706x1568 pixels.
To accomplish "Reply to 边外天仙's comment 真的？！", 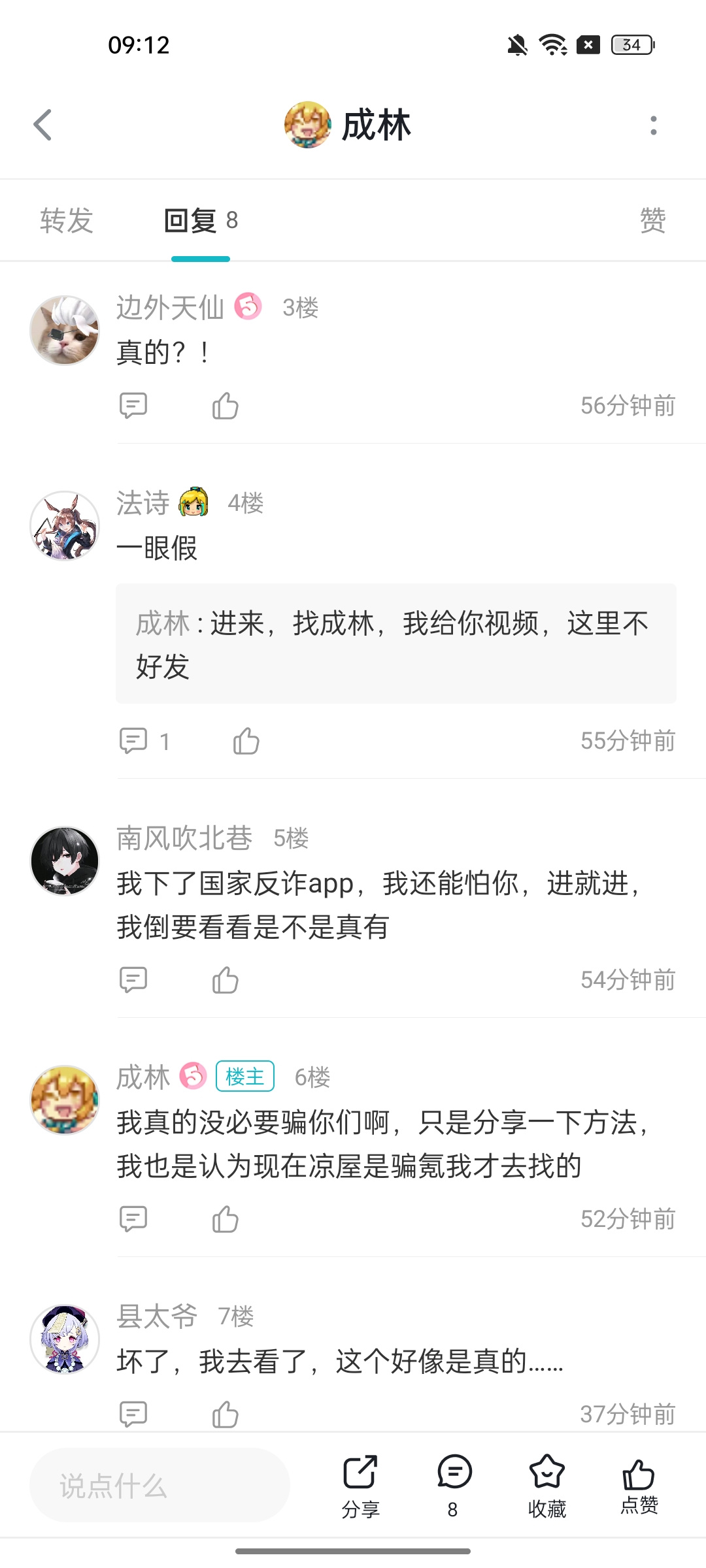I will (133, 406).
